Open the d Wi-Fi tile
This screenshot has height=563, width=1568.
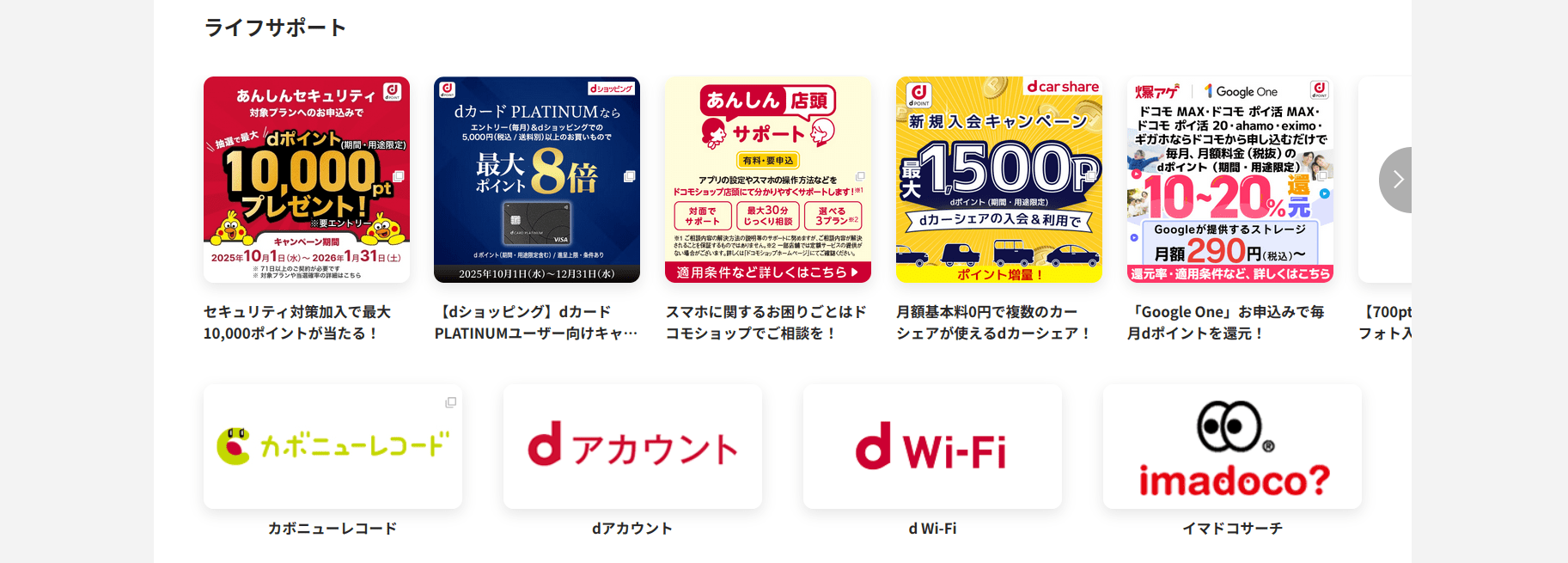coord(931,447)
